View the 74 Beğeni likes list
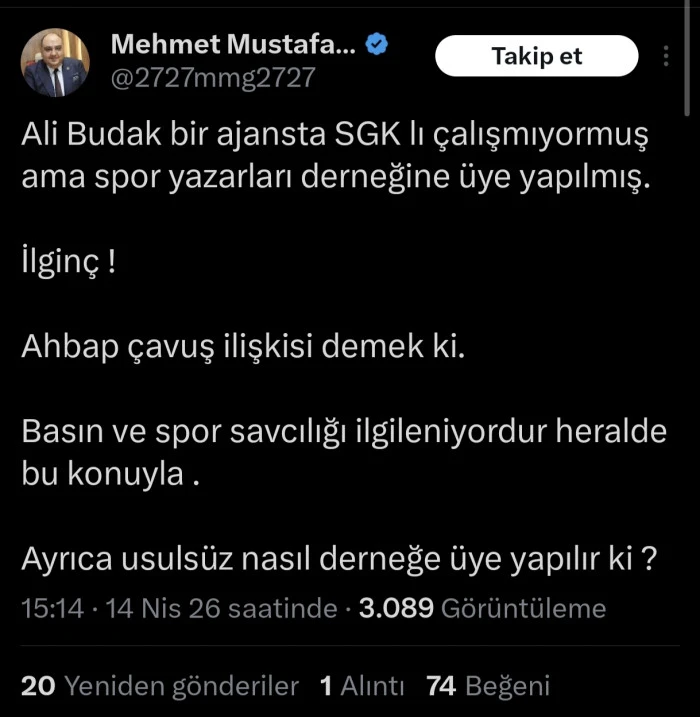 (488, 686)
